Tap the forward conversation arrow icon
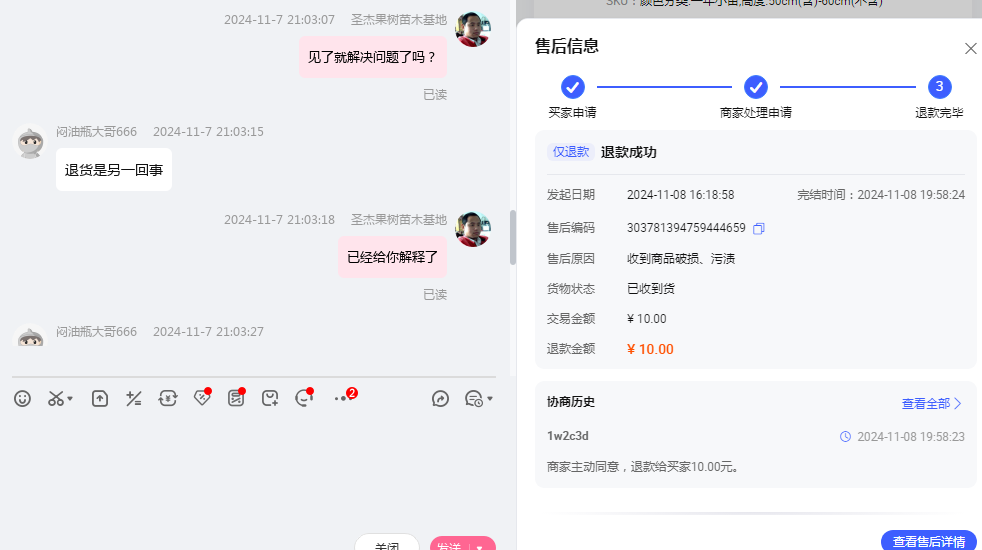This screenshot has width=982, height=550. tap(440, 398)
